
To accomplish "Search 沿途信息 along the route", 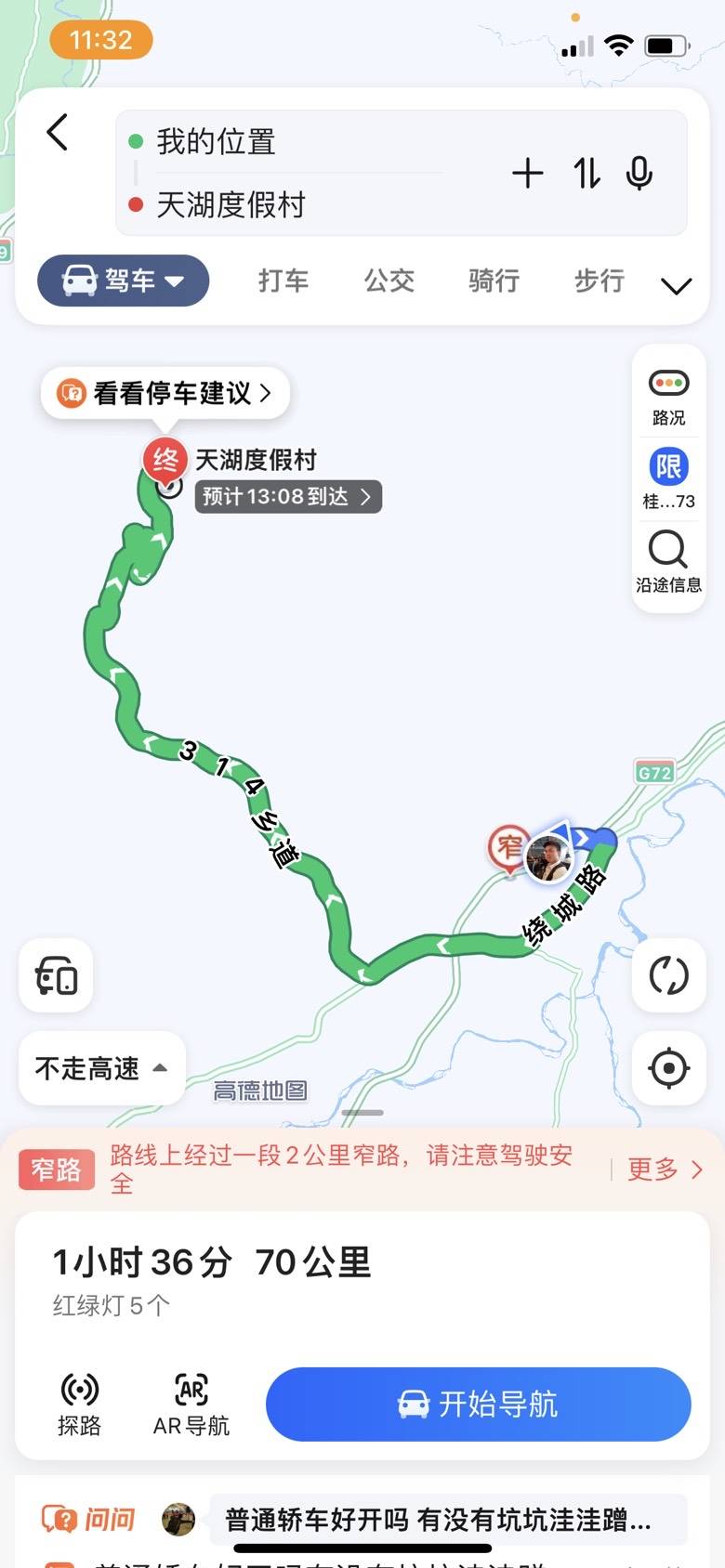I will click(668, 561).
